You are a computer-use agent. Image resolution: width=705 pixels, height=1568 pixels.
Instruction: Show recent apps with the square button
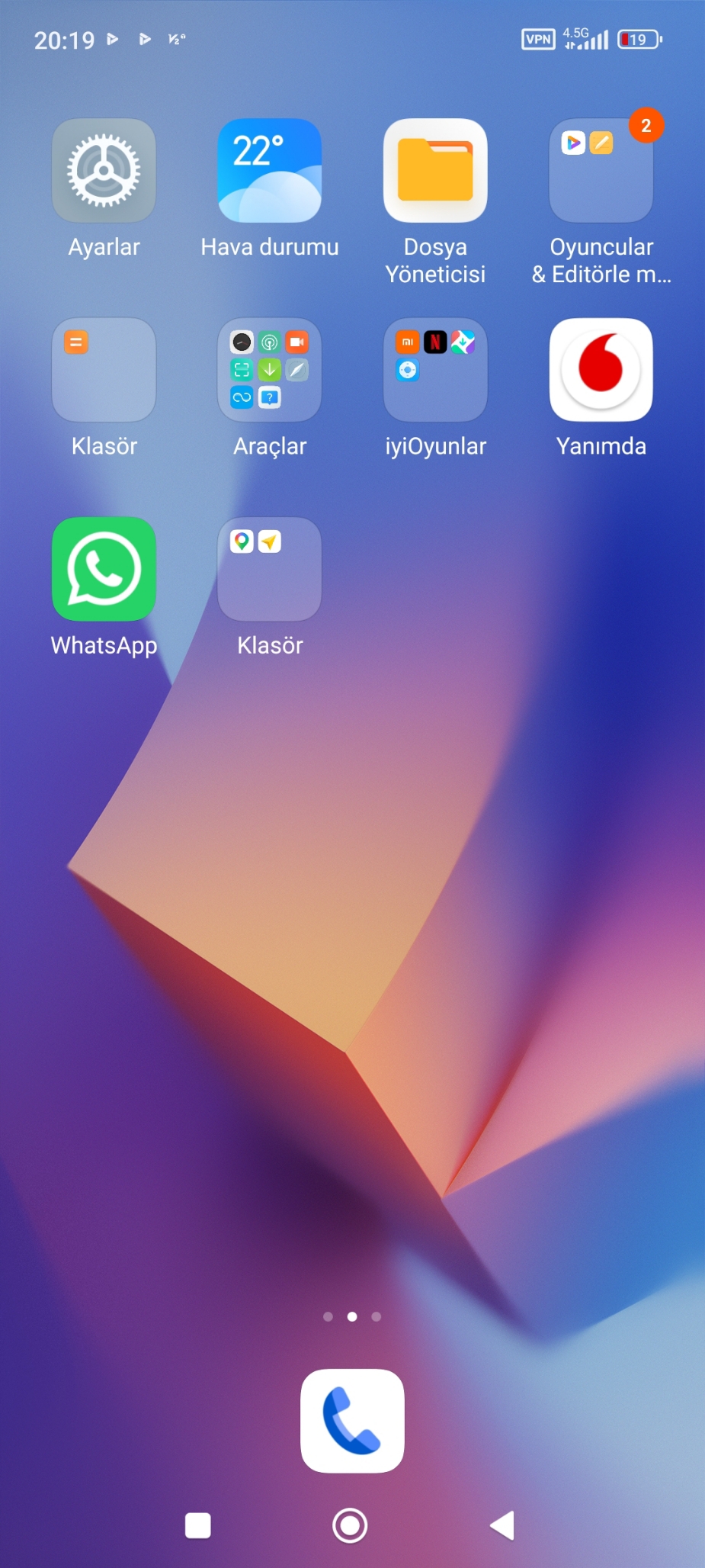tap(198, 1525)
